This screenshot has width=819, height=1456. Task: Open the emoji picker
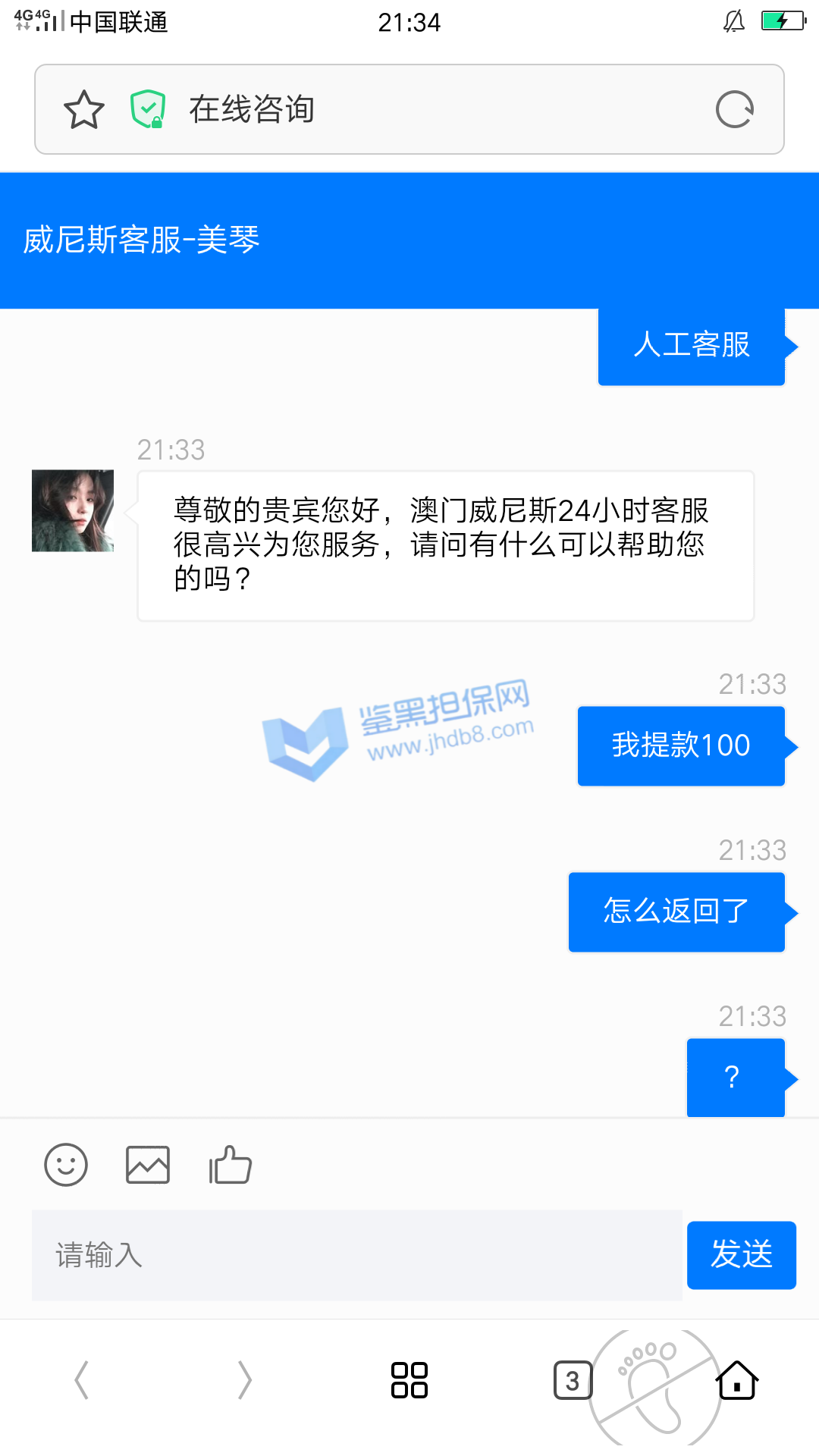[66, 1165]
